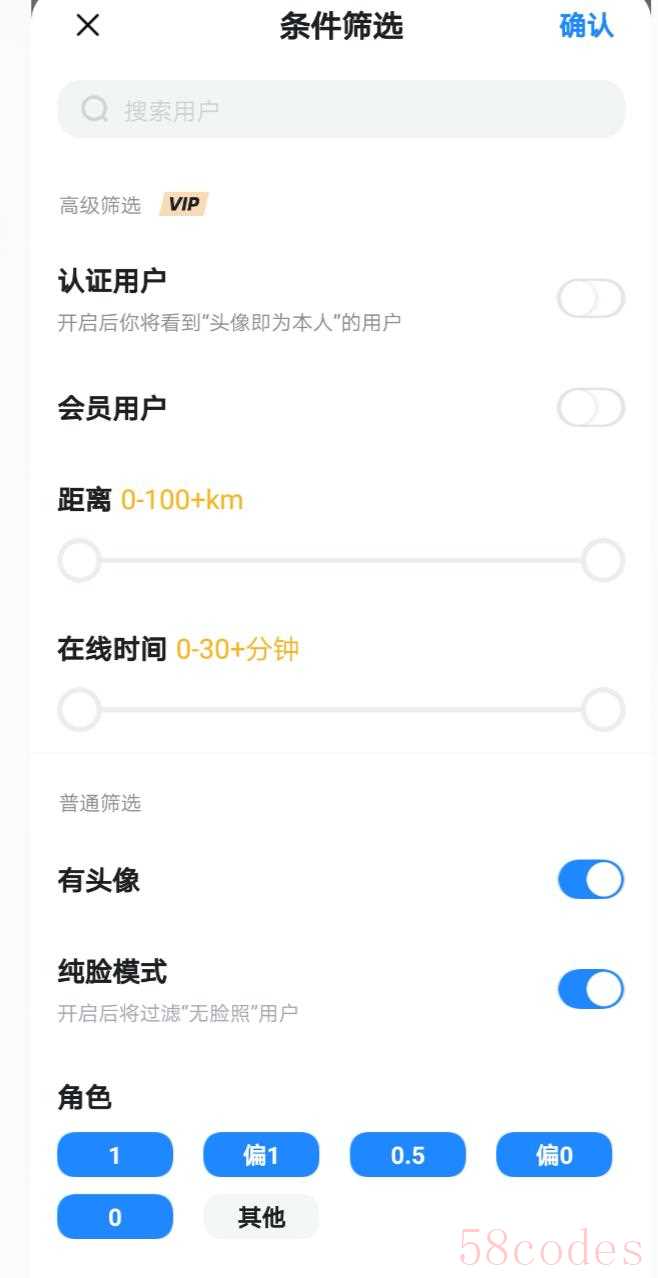658x1278 pixels.
Task: Deselect the role chip labeled 1
Action: (x=115, y=1155)
